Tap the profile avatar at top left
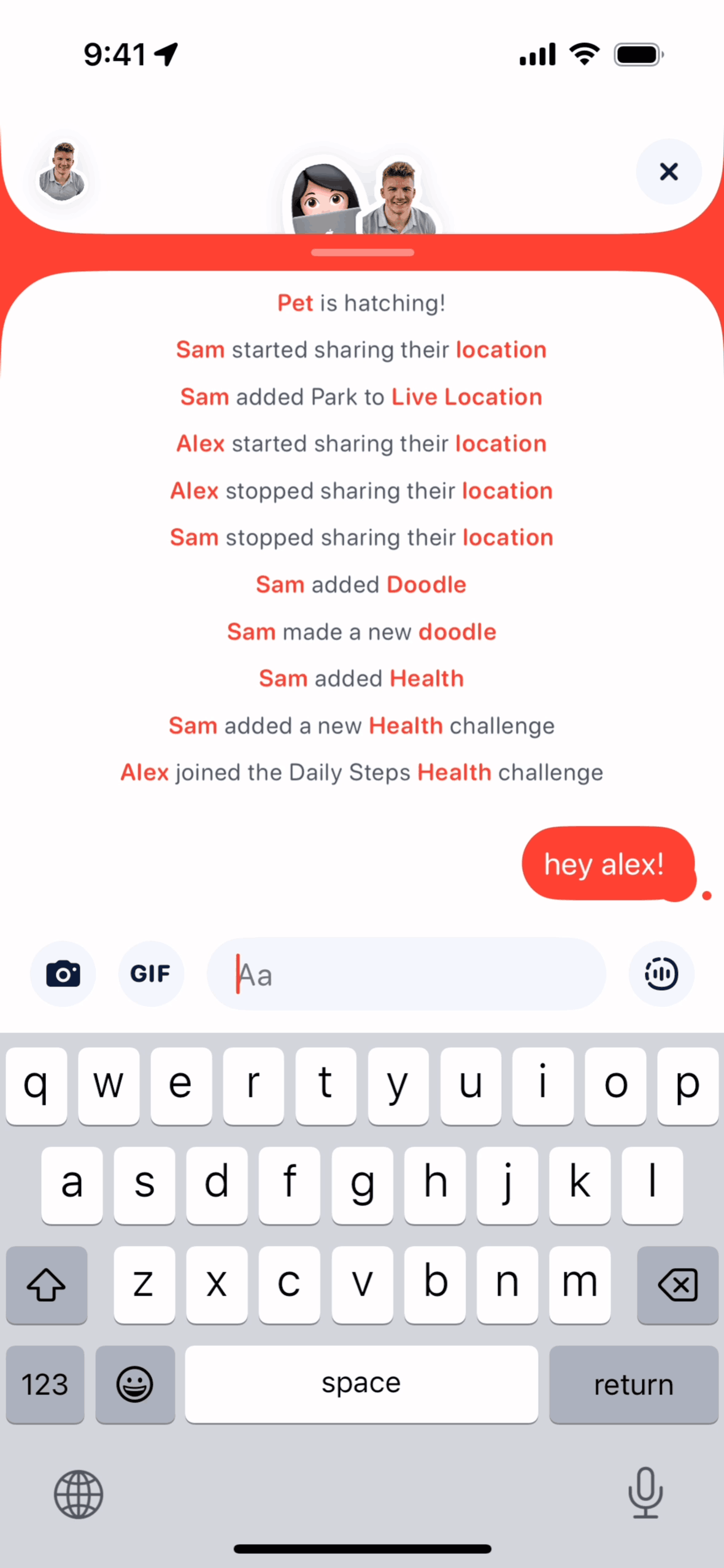The image size is (724, 1568). [62, 172]
